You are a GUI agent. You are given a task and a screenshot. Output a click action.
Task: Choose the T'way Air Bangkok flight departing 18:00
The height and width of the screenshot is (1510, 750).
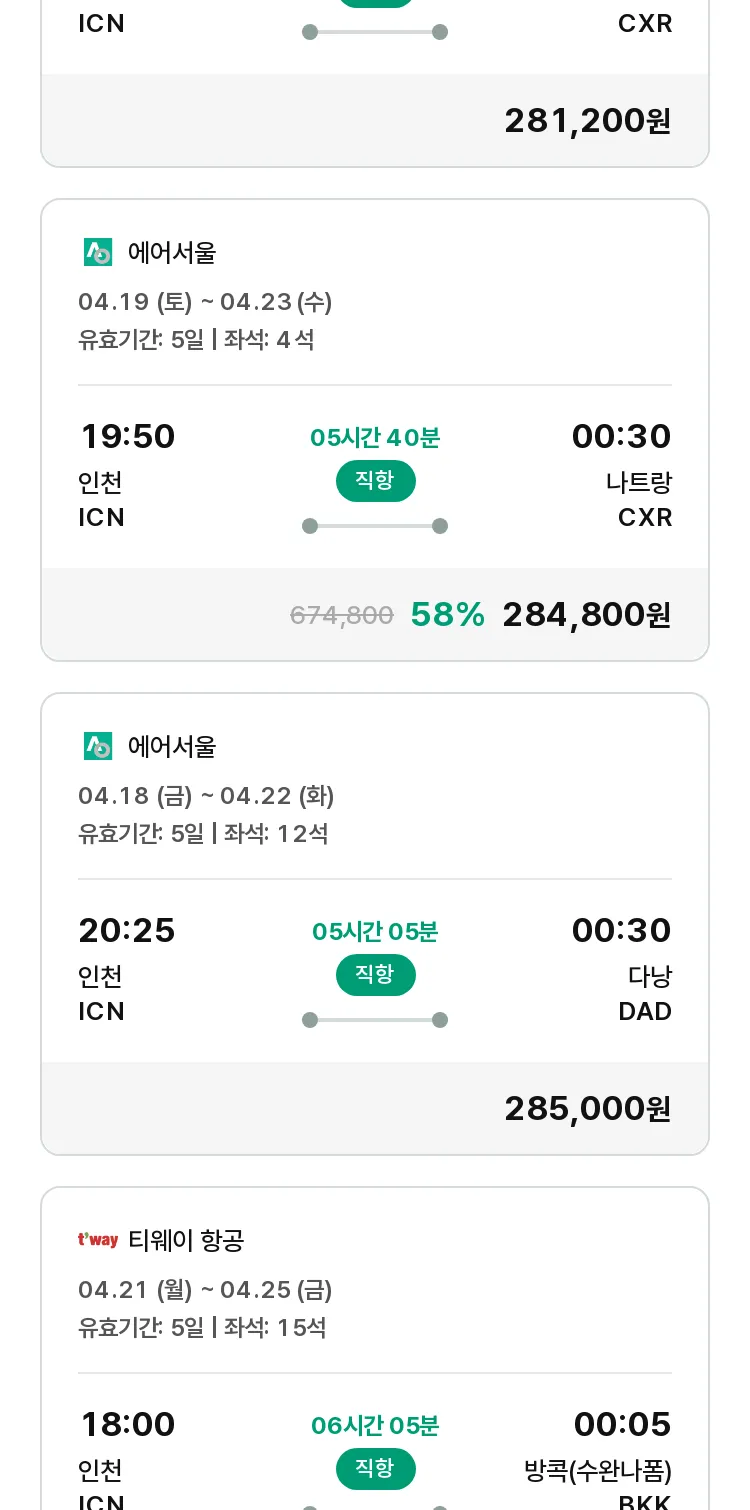(x=375, y=1348)
